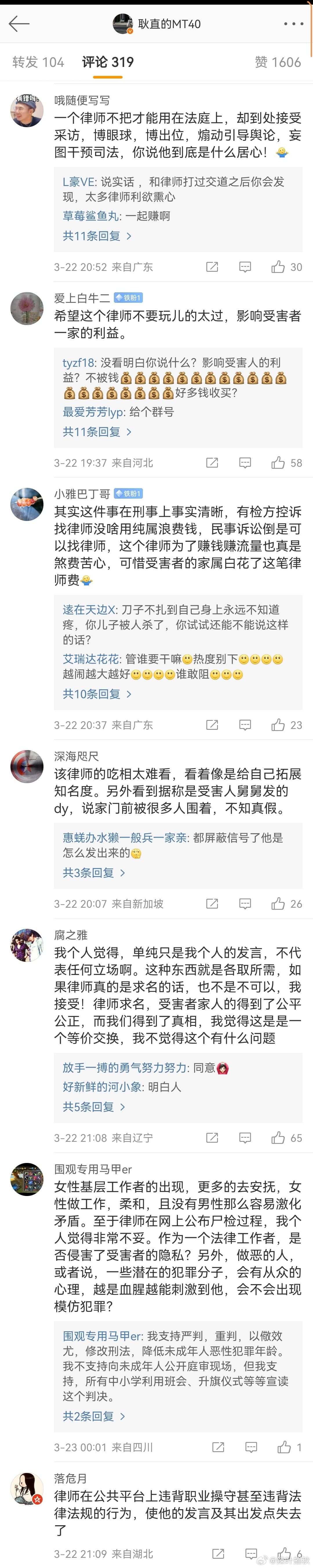
Task: Expand 共5条回复 under 腐之雅's comment
Action: 94,1106
